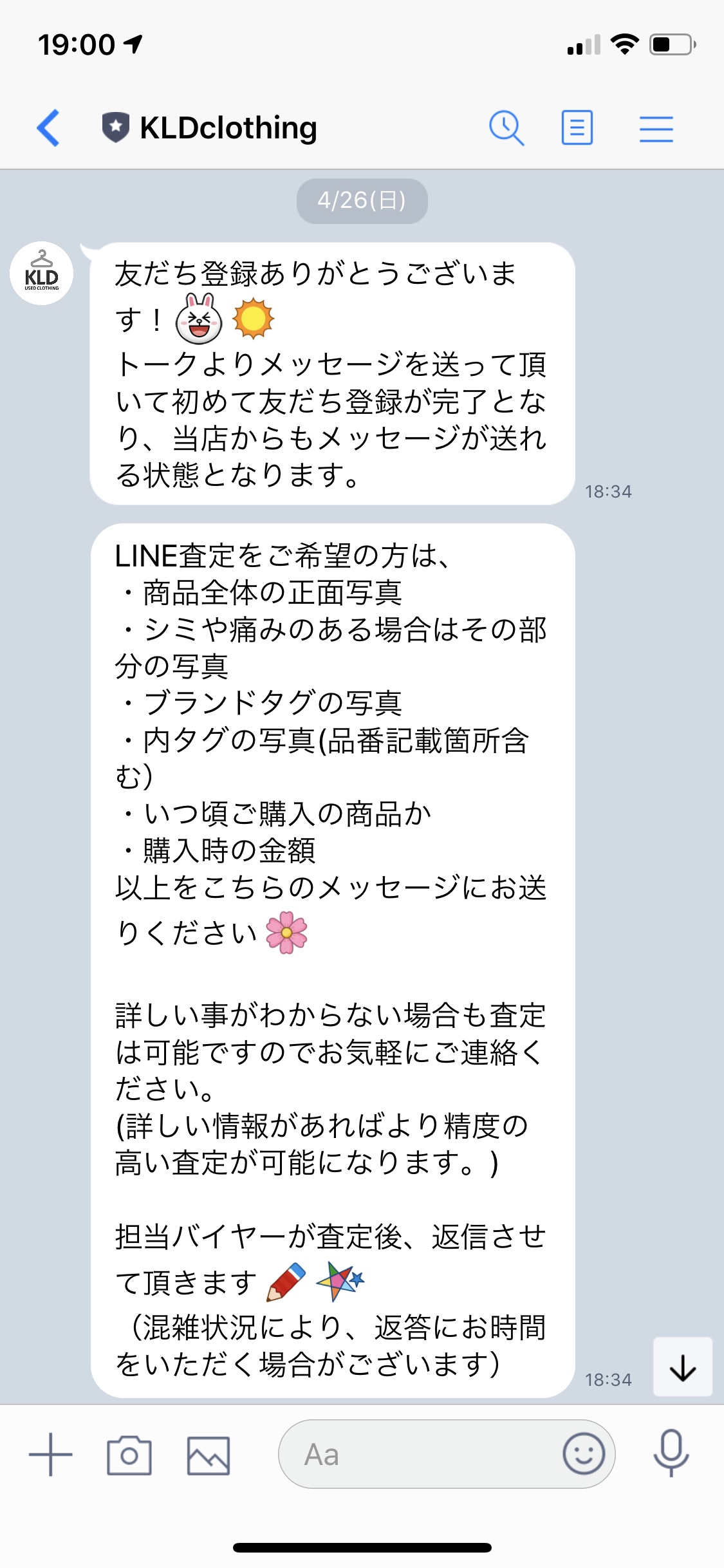Focus the Aa message input field
This screenshot has width=724, height=1568.
(x=418, y=1455)
